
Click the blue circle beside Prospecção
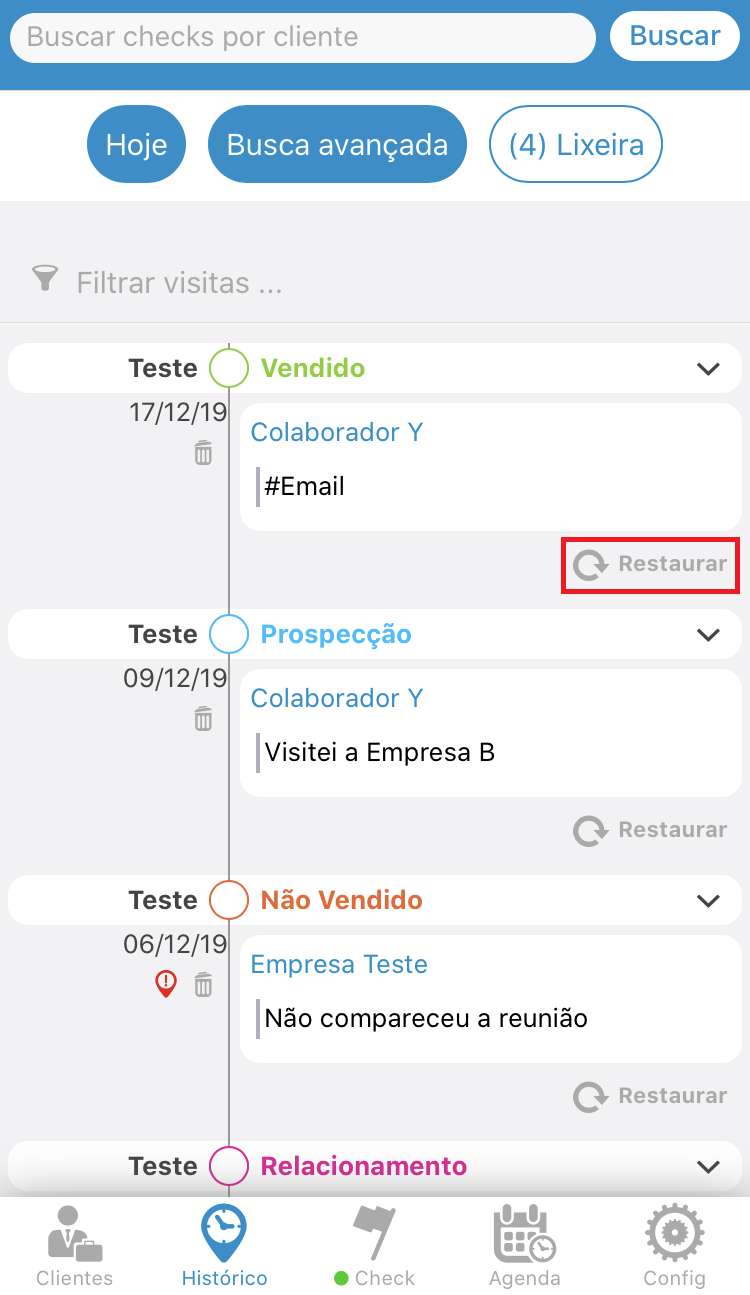[229, 634]
